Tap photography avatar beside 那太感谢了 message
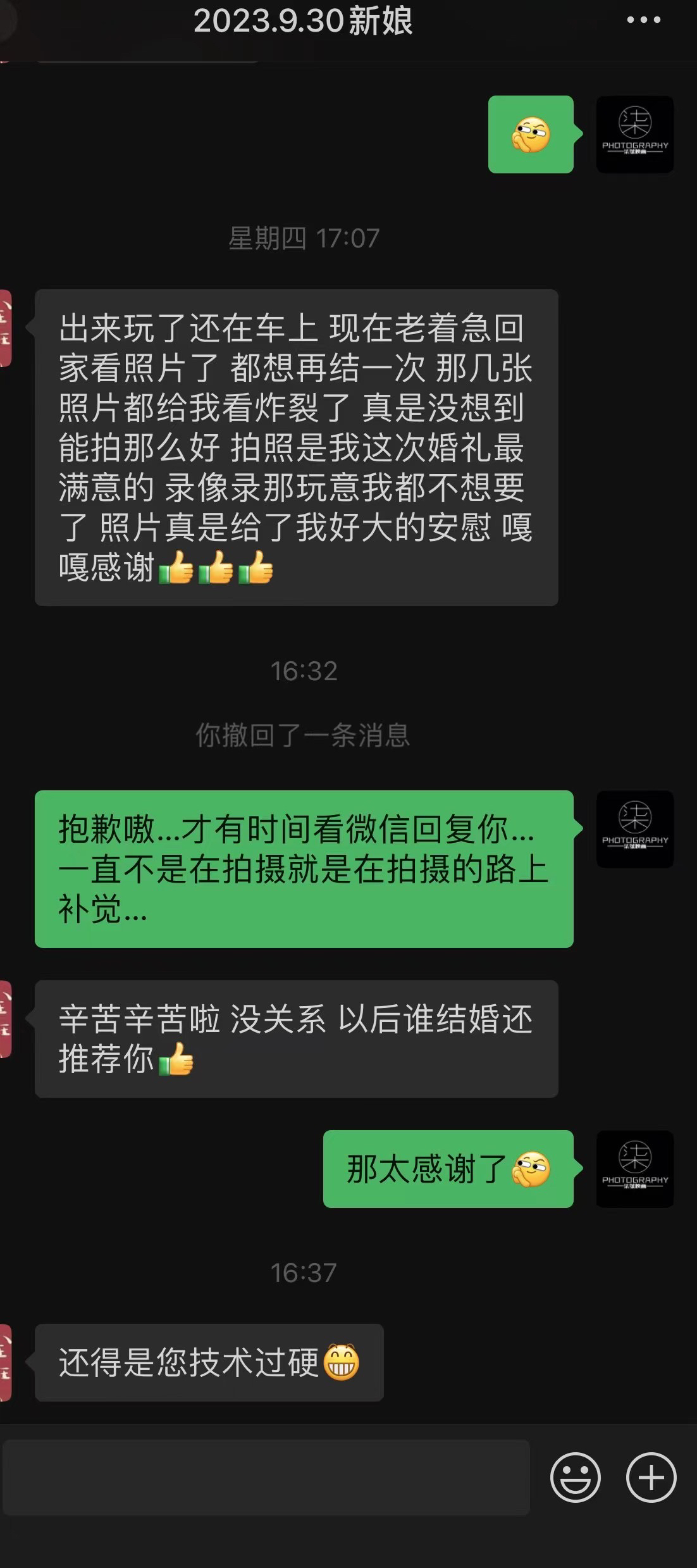Screen dimensions: 697x1568 pos(634,1169)
